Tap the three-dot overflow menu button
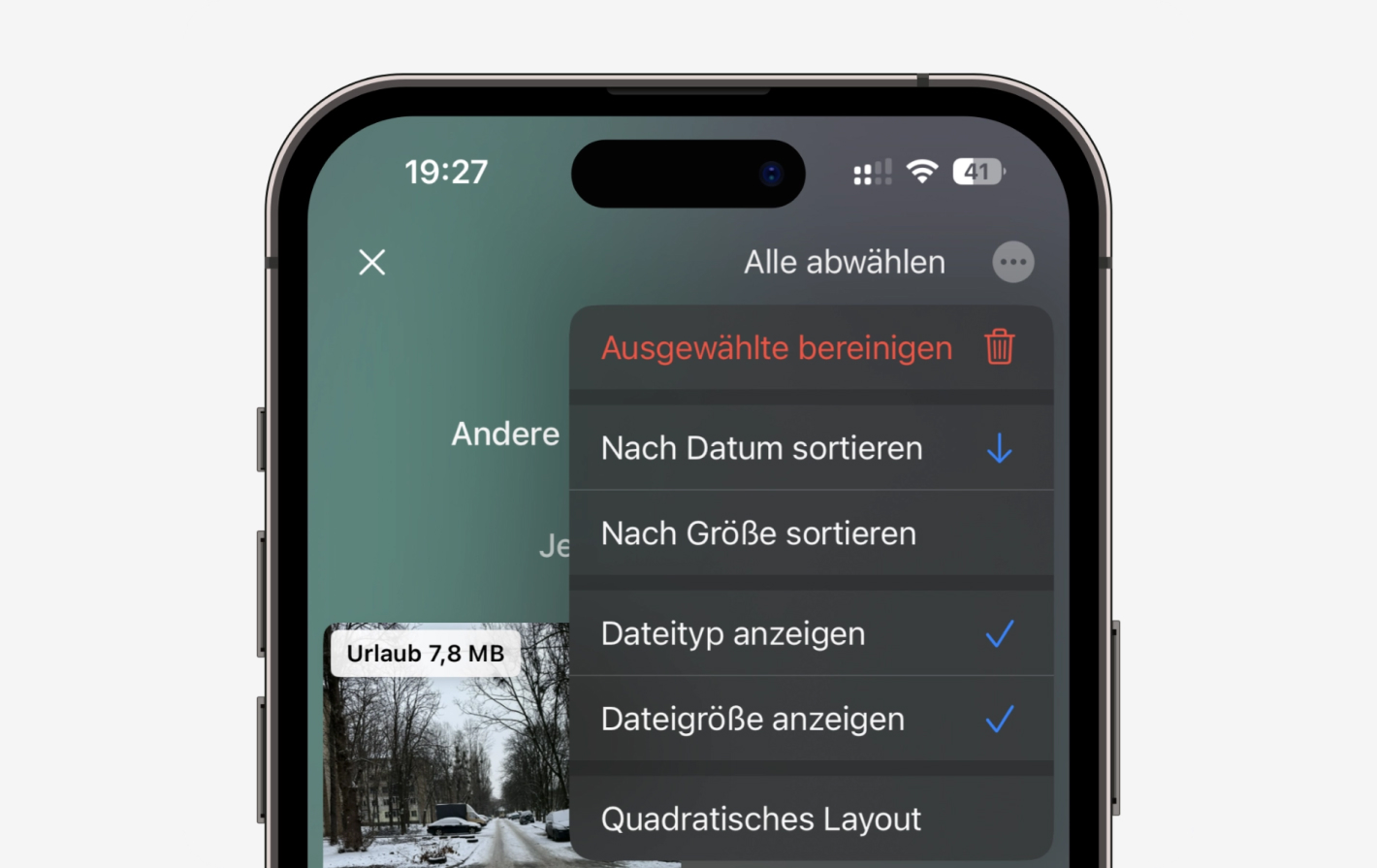1377x868 pixels. pos(1013,262)
